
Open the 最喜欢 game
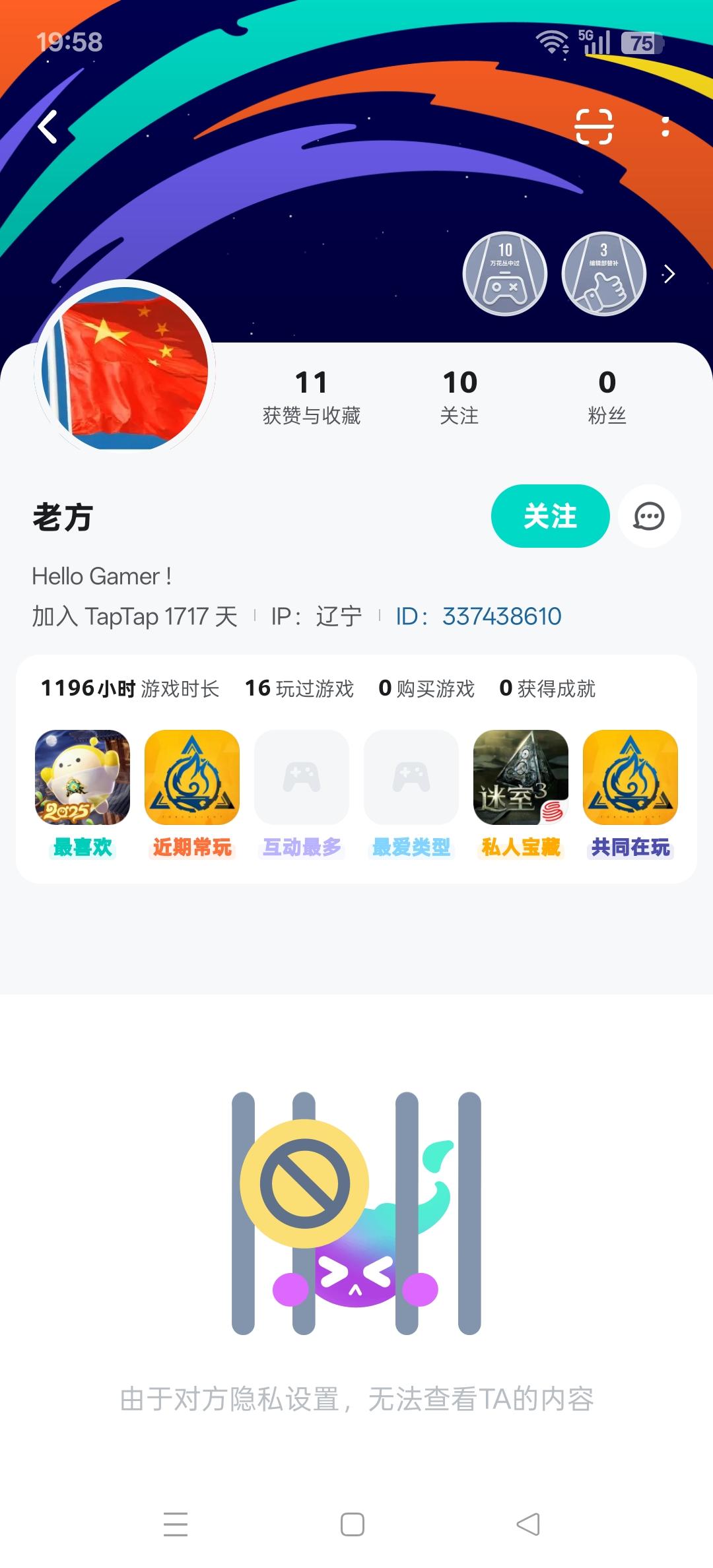pos(83,777)
